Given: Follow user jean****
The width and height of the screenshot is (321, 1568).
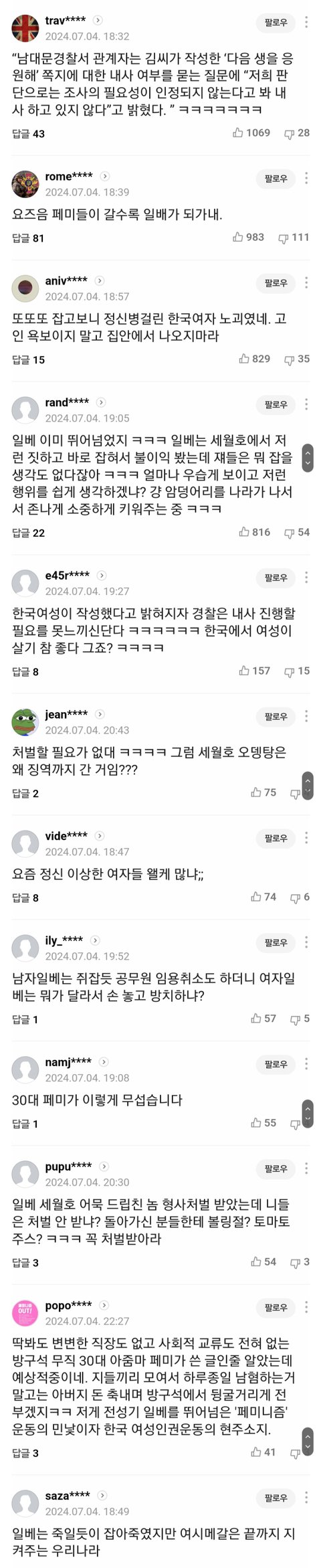Looking at the screenshot, I should click(x=276, y=717).
